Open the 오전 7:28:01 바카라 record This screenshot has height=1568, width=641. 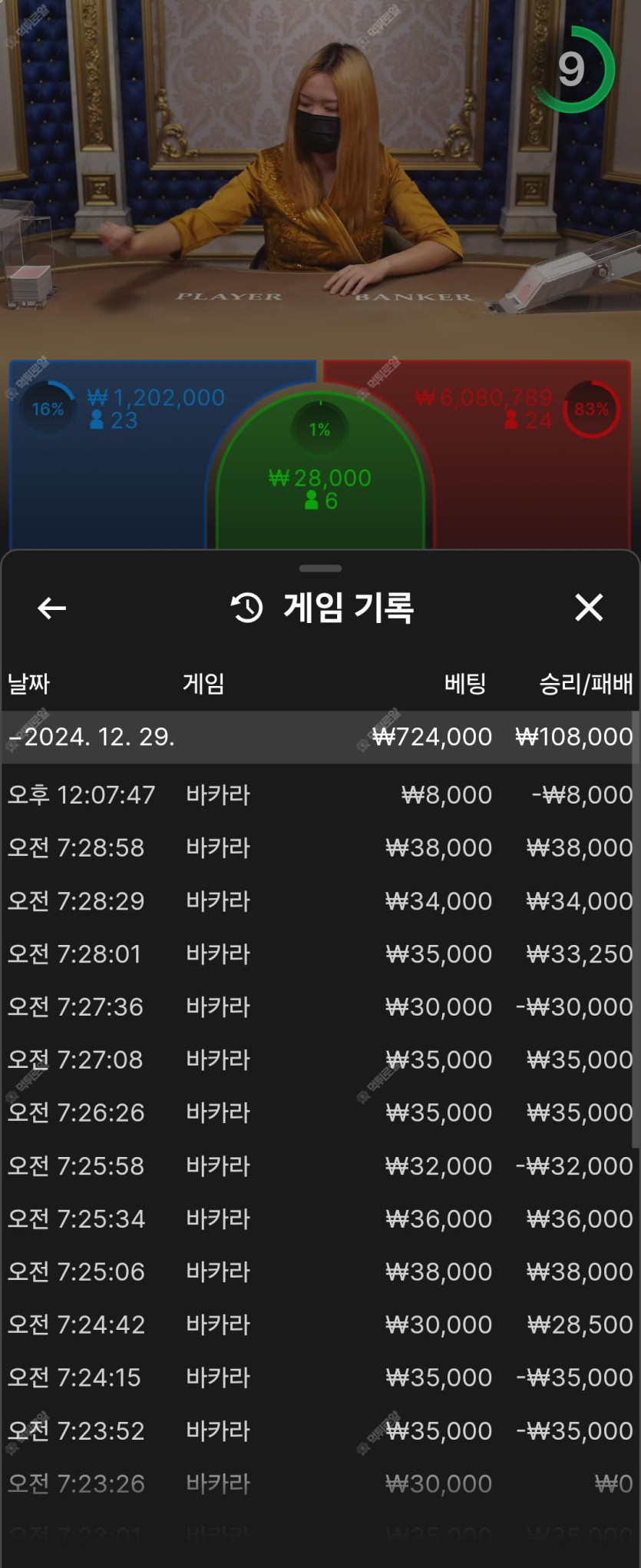pos(319,953)
